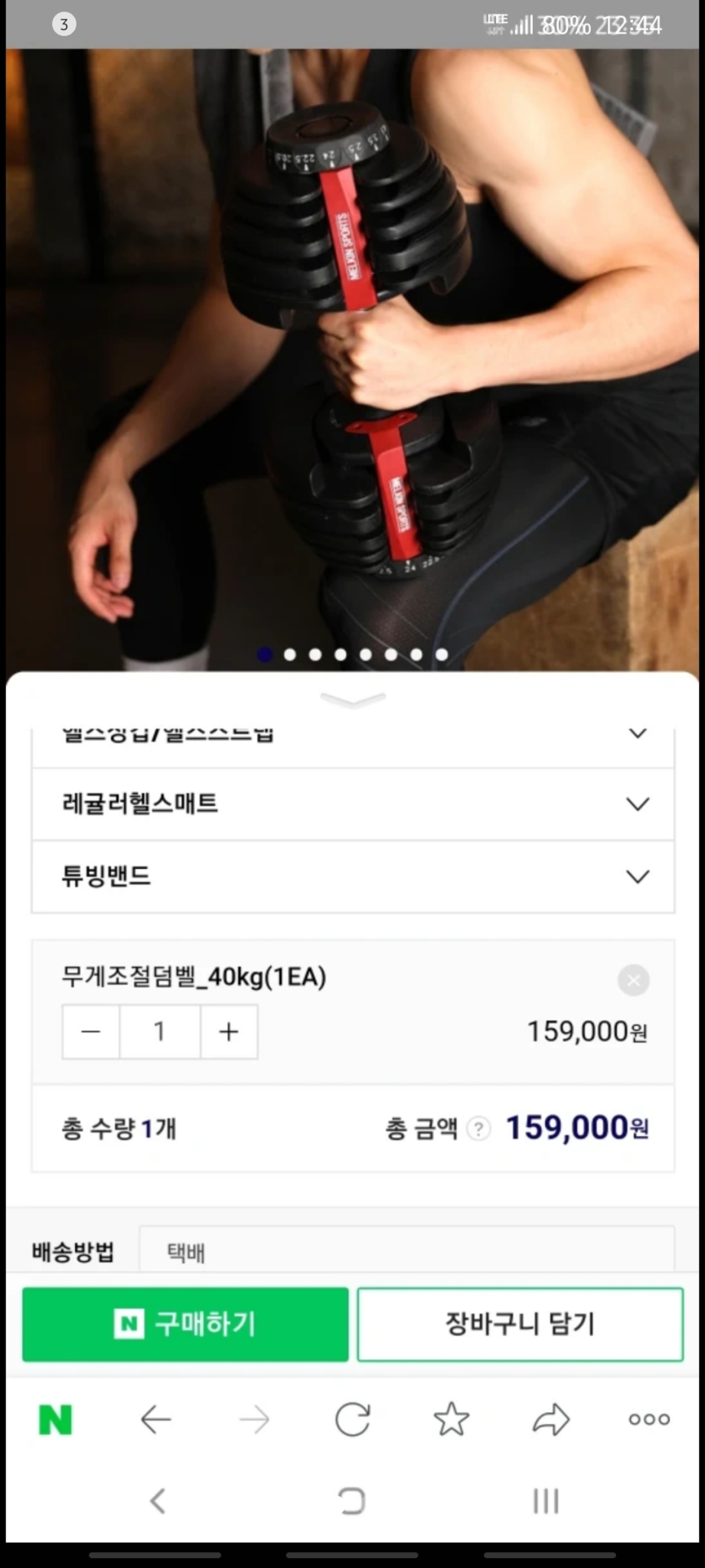705x1568 pixels.
Task: Jump to the last image via rightmost dot
Action: (x=442, y=655)
